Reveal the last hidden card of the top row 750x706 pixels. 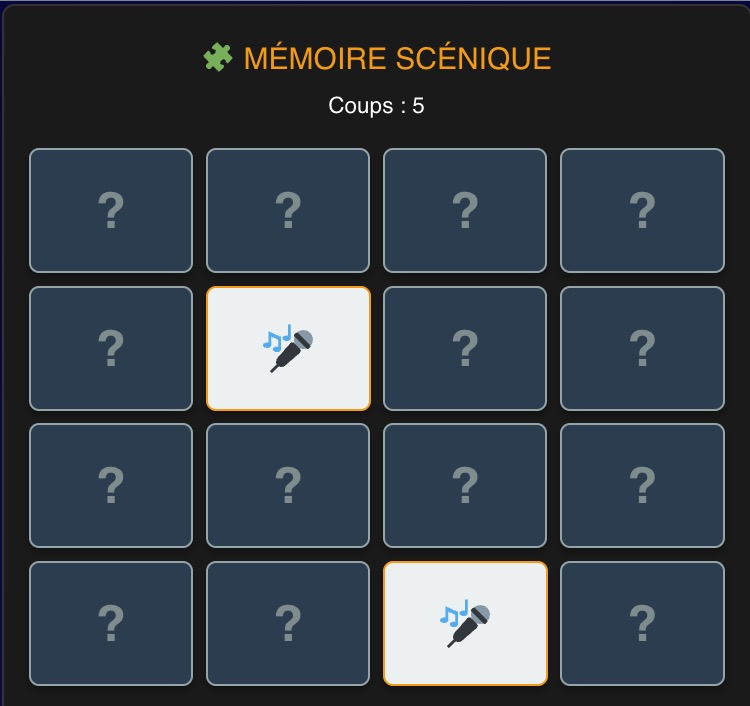coord(642,210)
